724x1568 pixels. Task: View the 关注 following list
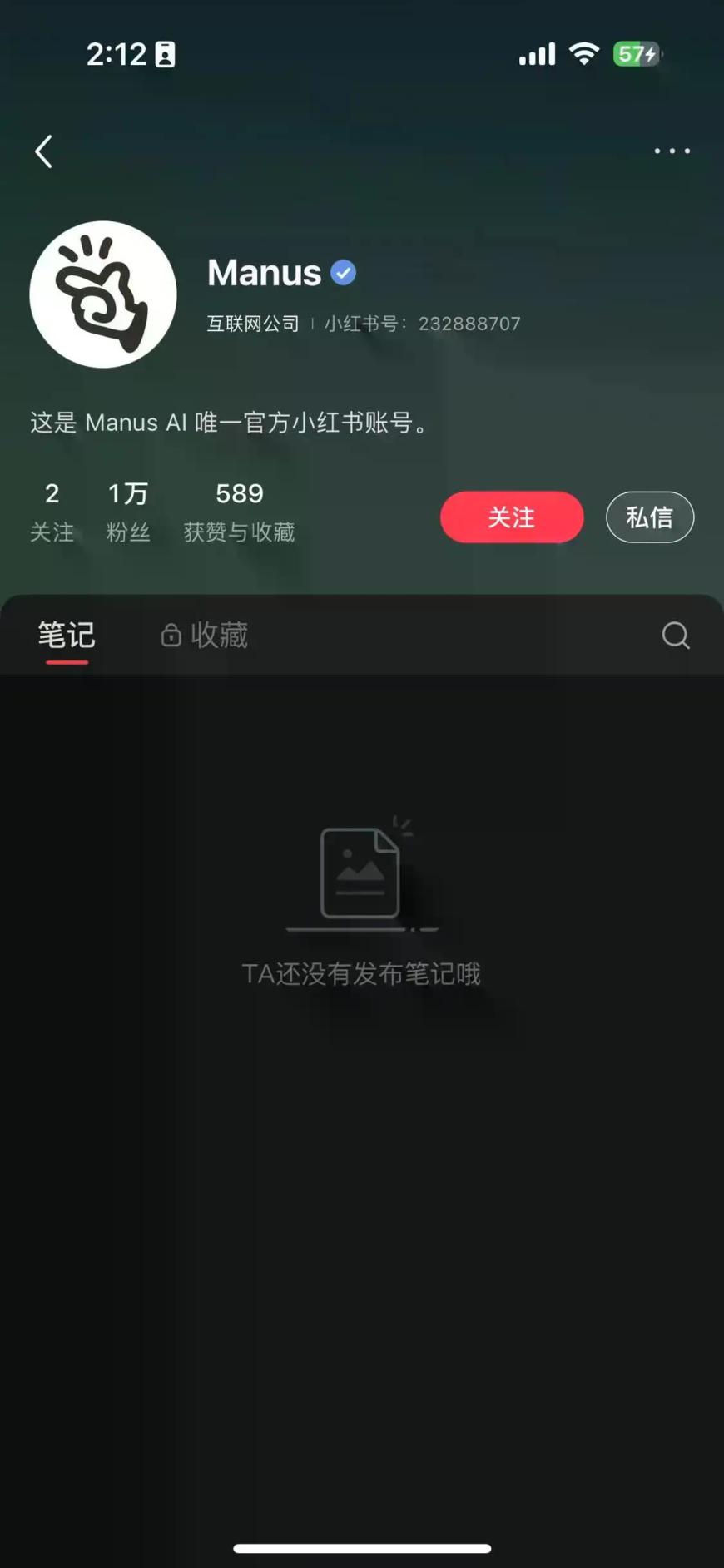pos(52,512)
